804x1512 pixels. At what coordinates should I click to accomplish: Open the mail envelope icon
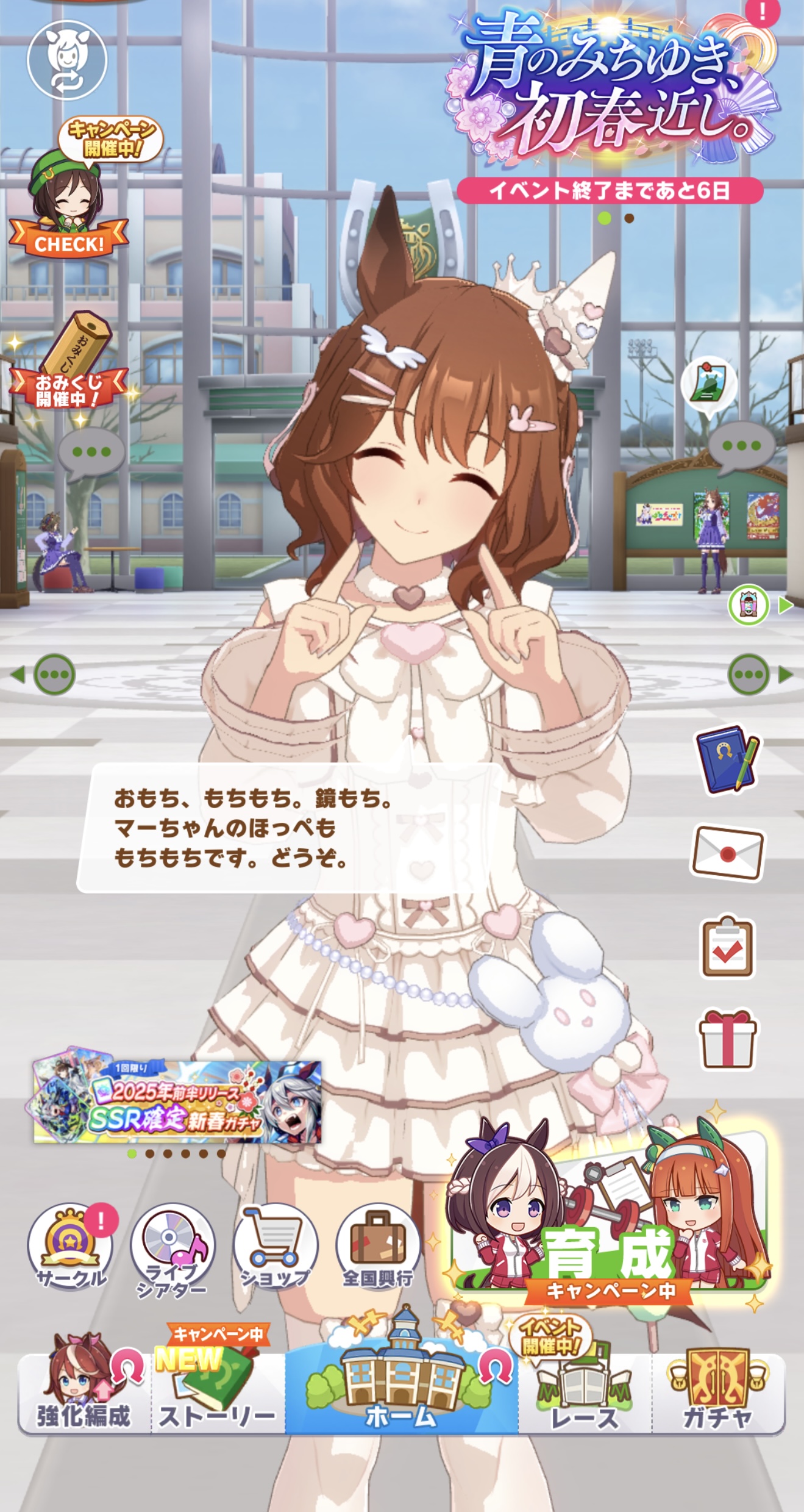coord(728,853)
